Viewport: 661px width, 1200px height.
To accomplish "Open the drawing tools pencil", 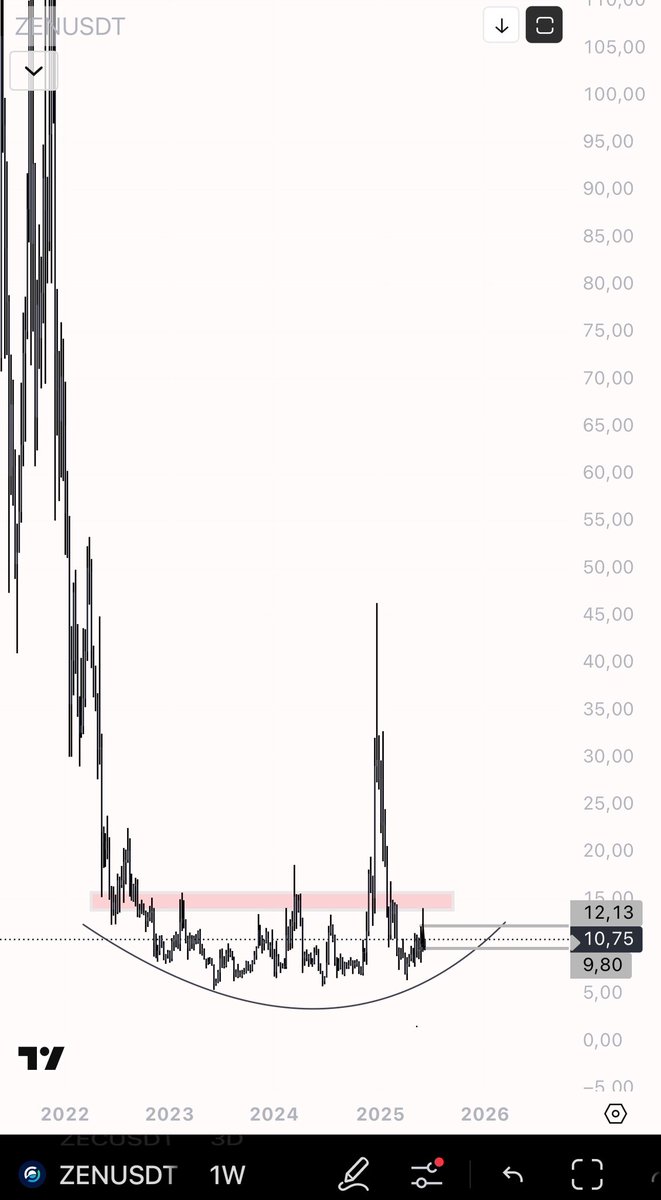I will click(x=353, y=1174).
